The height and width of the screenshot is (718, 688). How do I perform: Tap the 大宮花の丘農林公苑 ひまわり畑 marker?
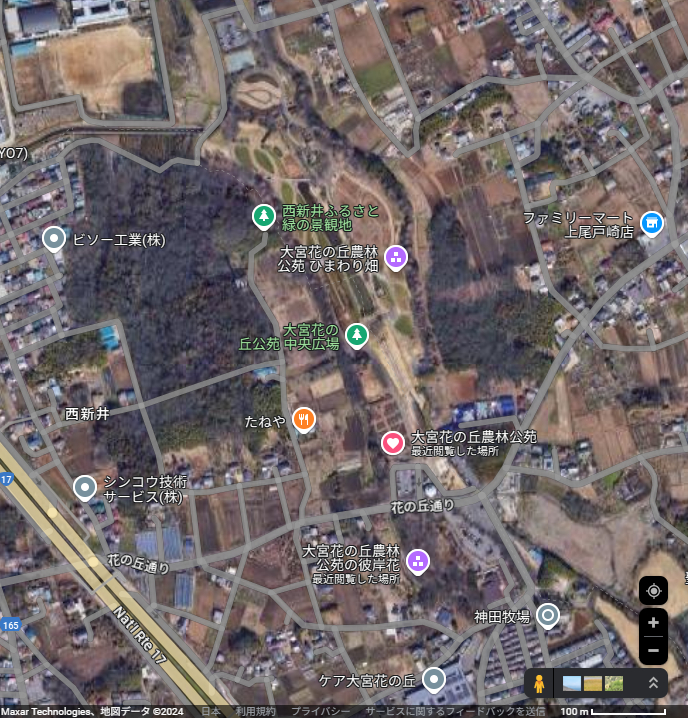(x=396, y=258)
